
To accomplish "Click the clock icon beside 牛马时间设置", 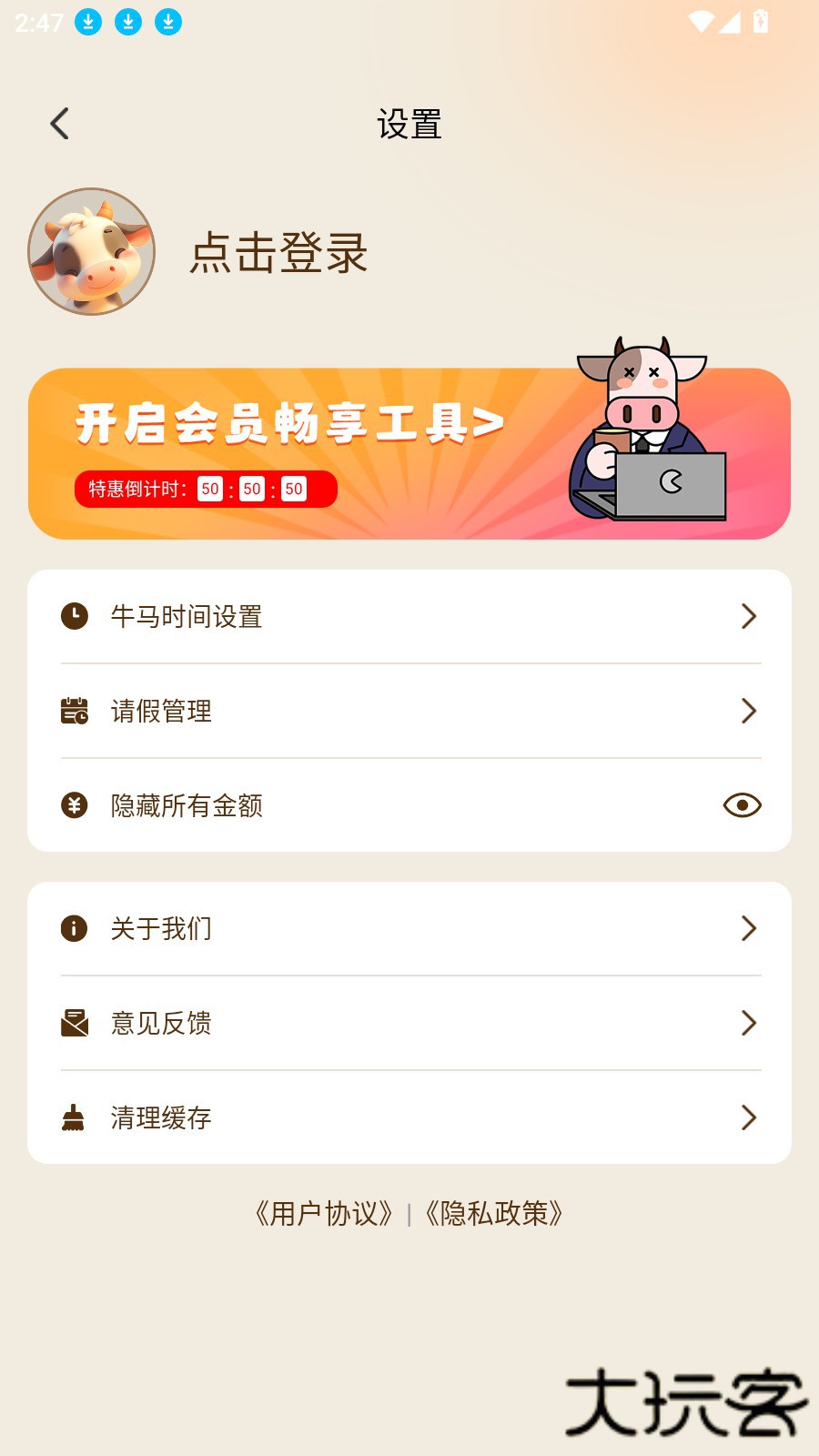I will [74, 616].
